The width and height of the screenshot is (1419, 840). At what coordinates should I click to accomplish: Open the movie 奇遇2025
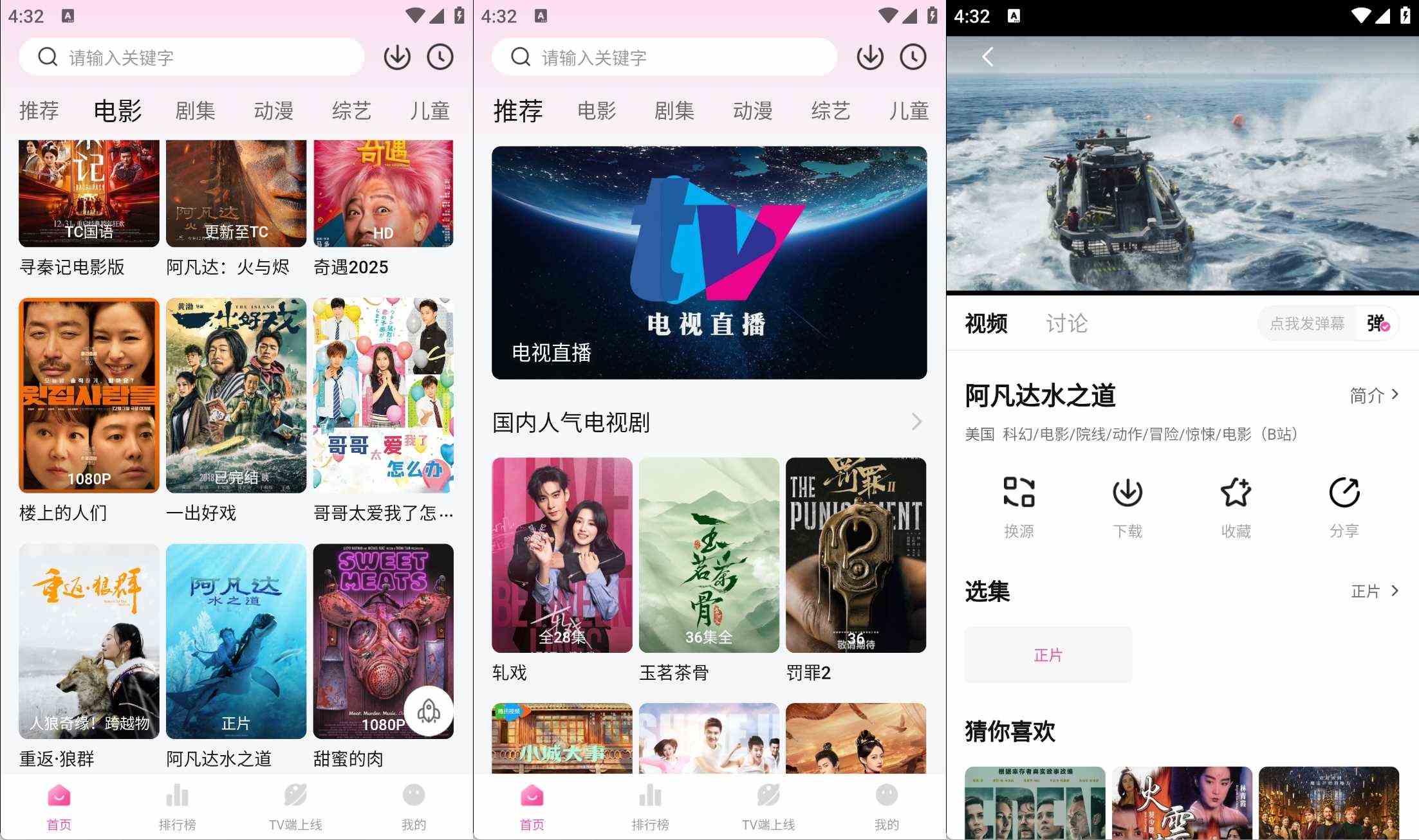click(x=383, y=193)
